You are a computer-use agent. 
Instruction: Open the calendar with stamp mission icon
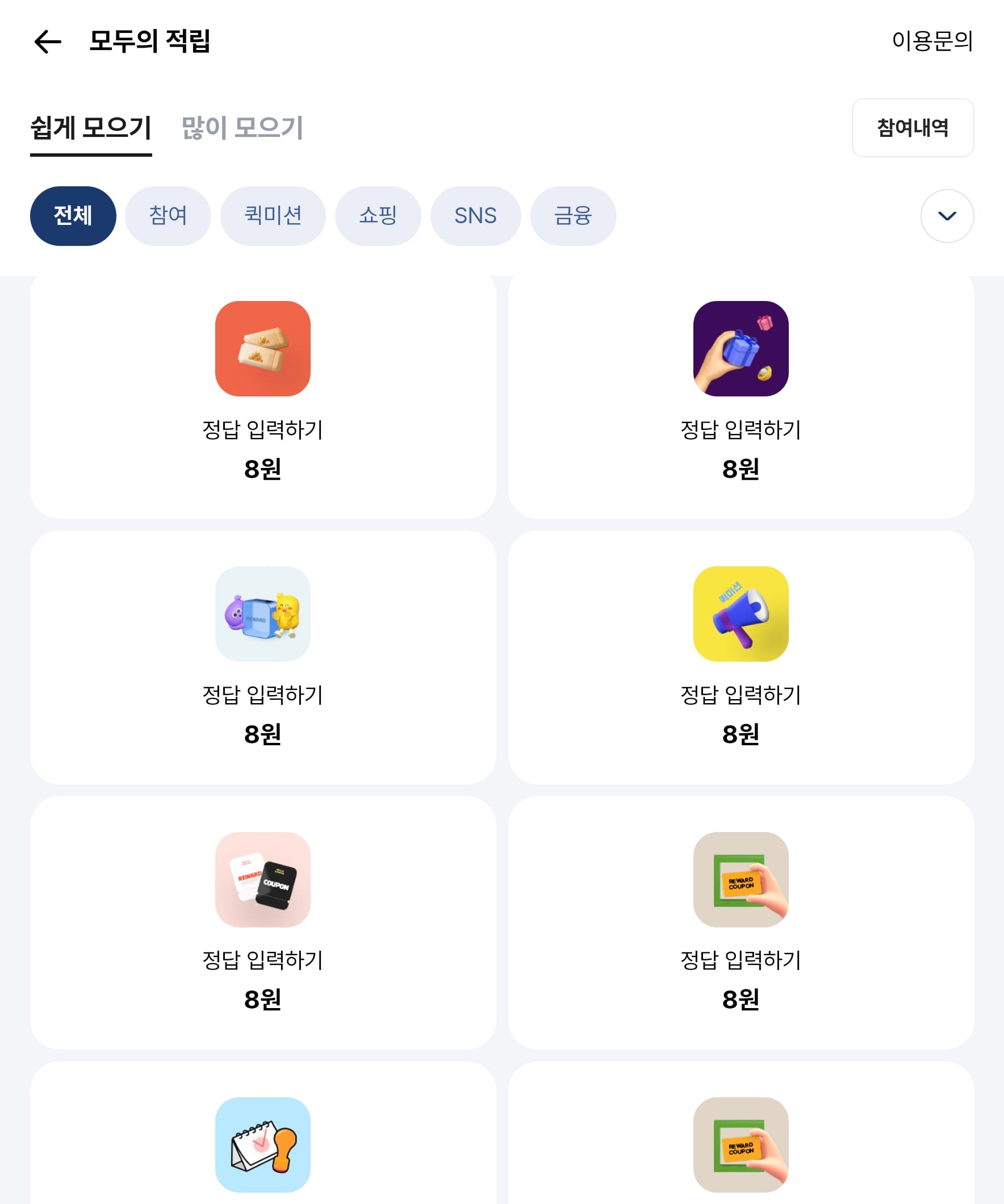click(262, 1144)
